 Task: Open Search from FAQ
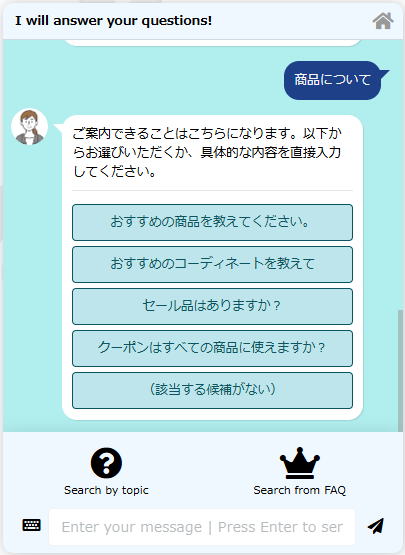click(x=300, y=471)
